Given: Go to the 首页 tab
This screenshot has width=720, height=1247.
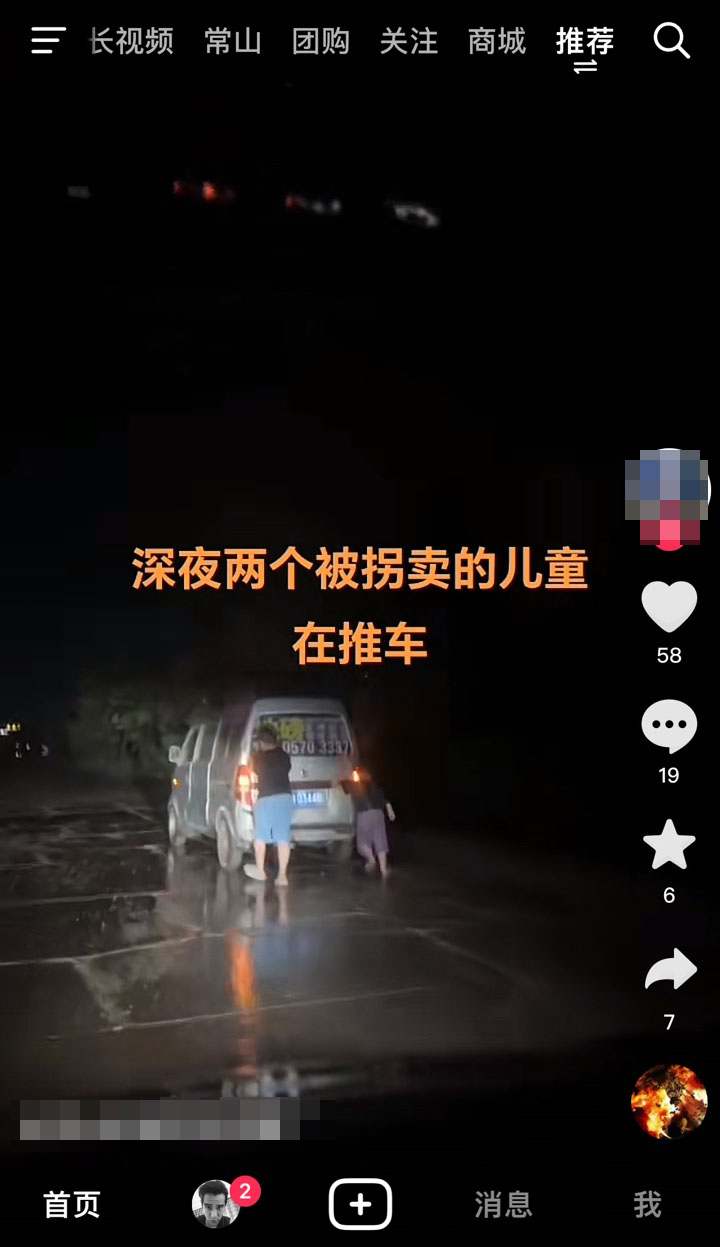Looking at the screenshot, I should click(72, 1204).
